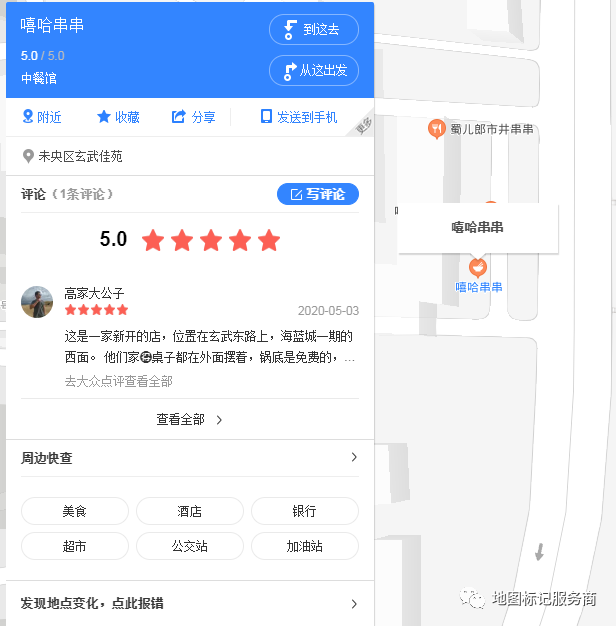
Task: Tap the 嘻哈串串 map pin
Action: (x=478, y=267)
